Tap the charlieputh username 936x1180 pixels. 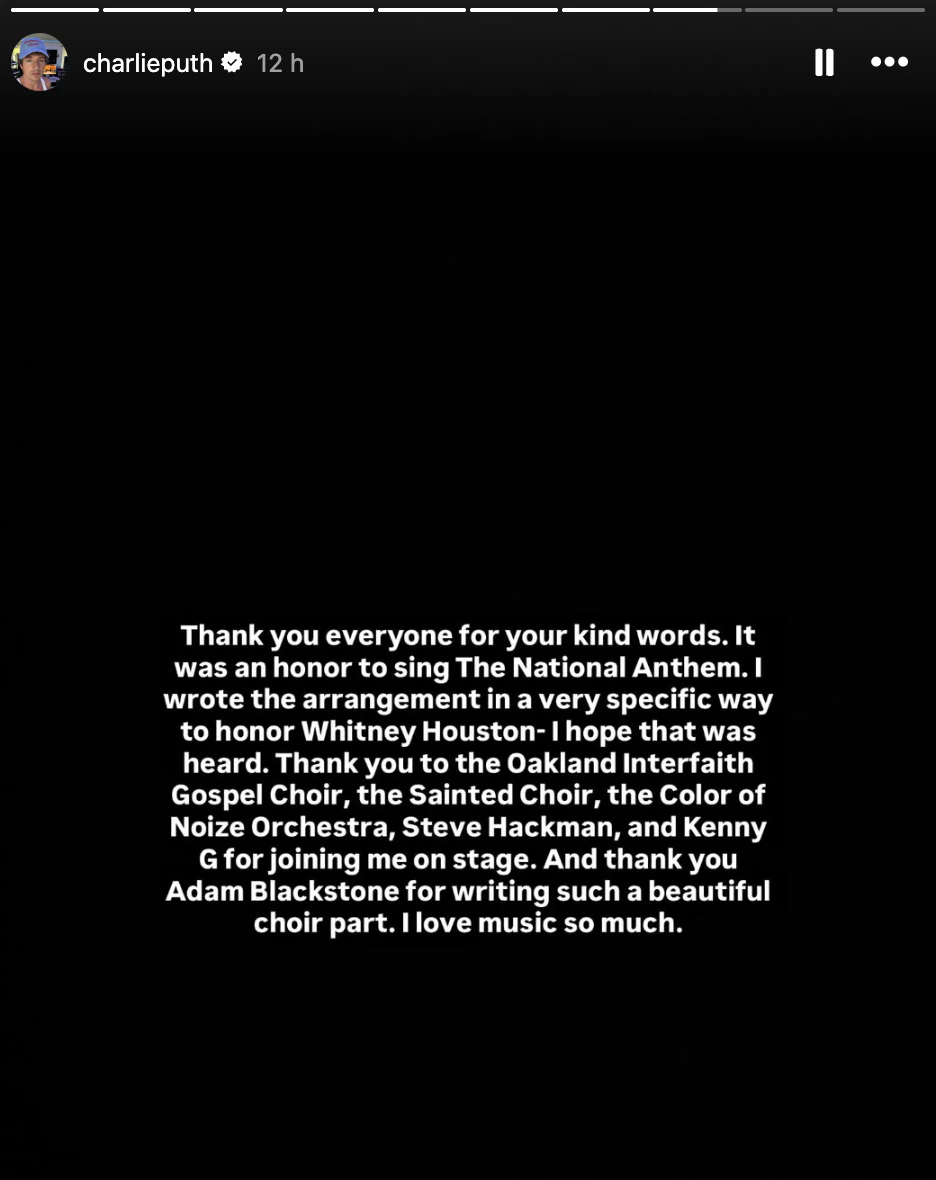click(x=148, y=63)
